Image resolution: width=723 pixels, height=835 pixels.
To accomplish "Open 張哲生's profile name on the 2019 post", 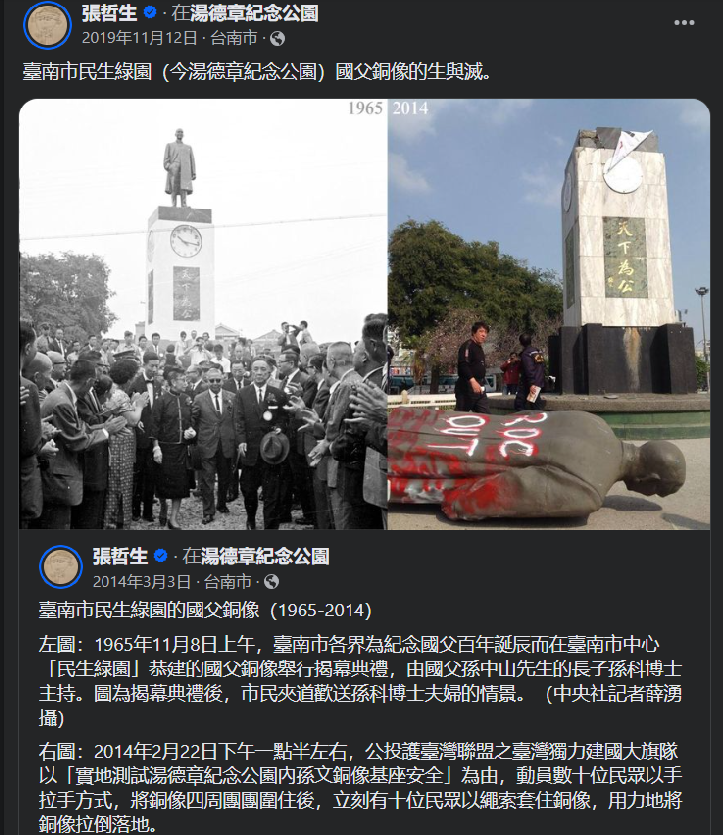I will 108,13.
